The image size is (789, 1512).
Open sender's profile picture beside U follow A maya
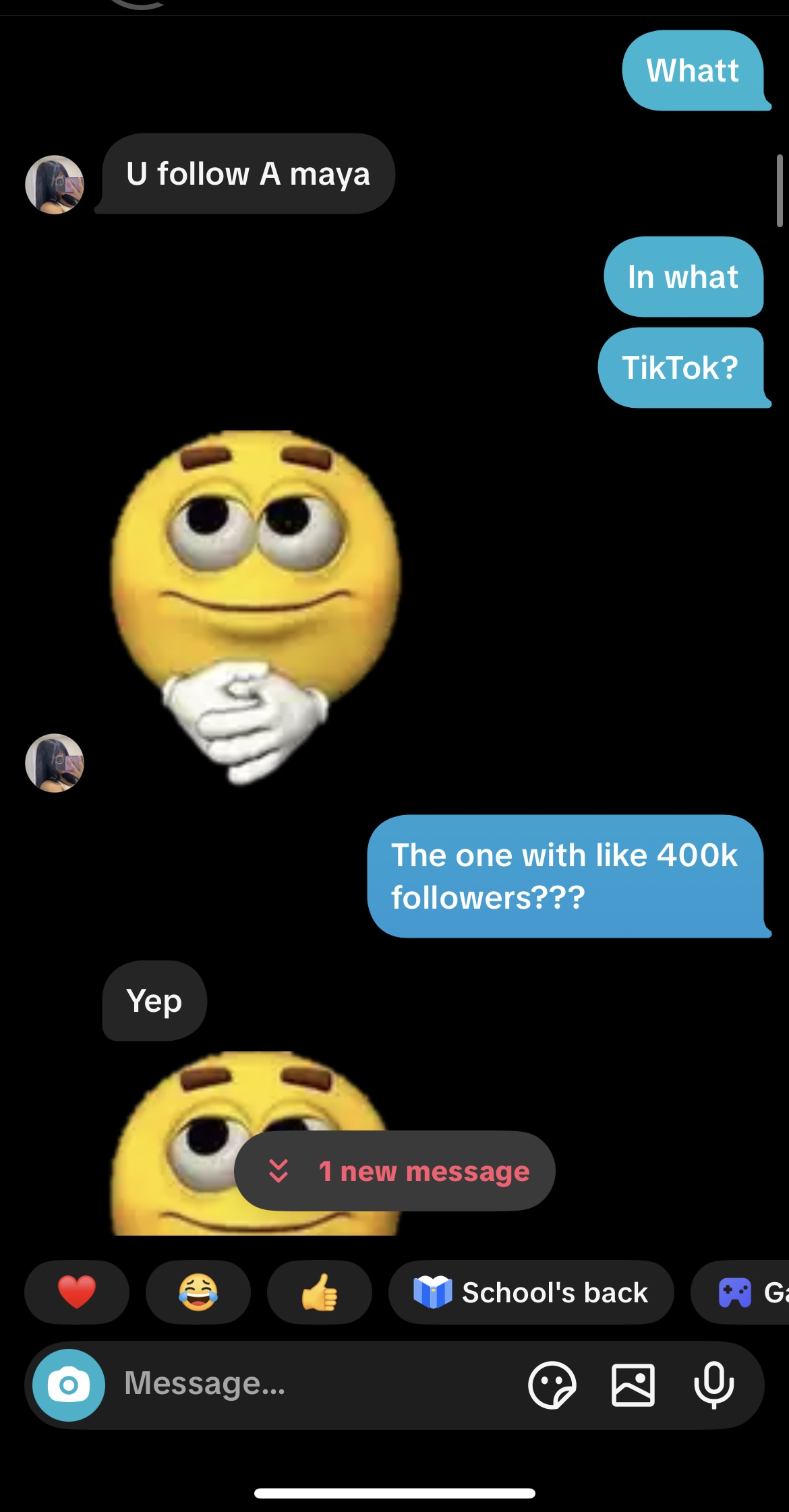pos(55,185)
